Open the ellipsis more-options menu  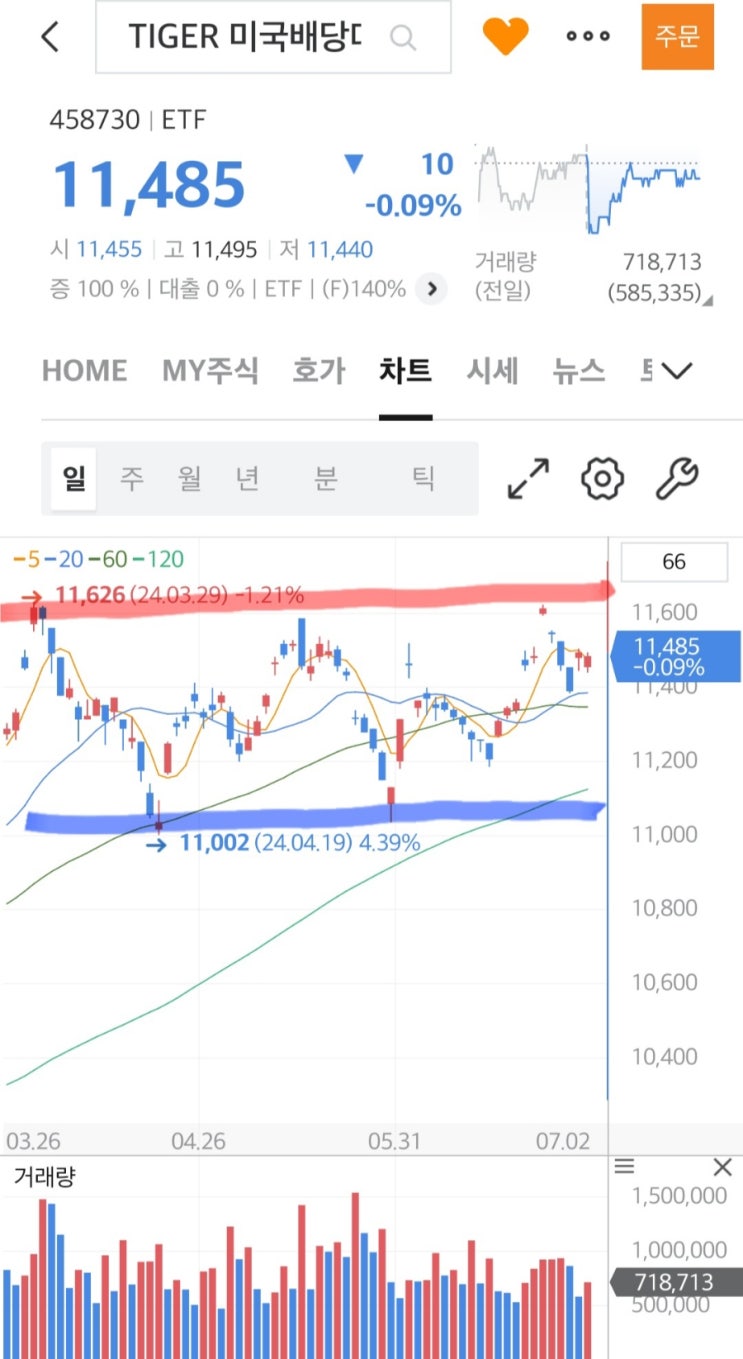pyautogui.click(x=587, y=35)
